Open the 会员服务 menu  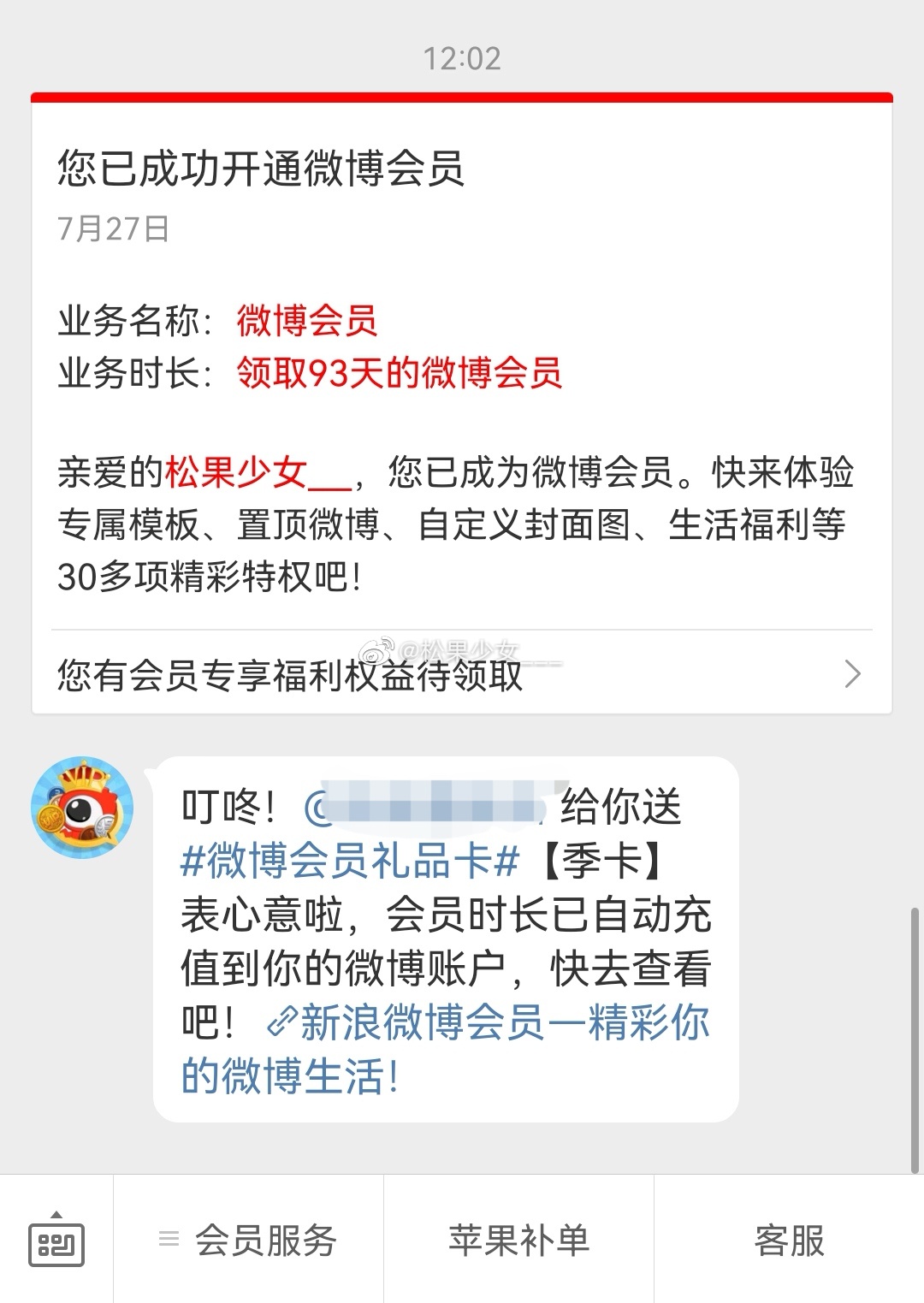[248, 1241]
